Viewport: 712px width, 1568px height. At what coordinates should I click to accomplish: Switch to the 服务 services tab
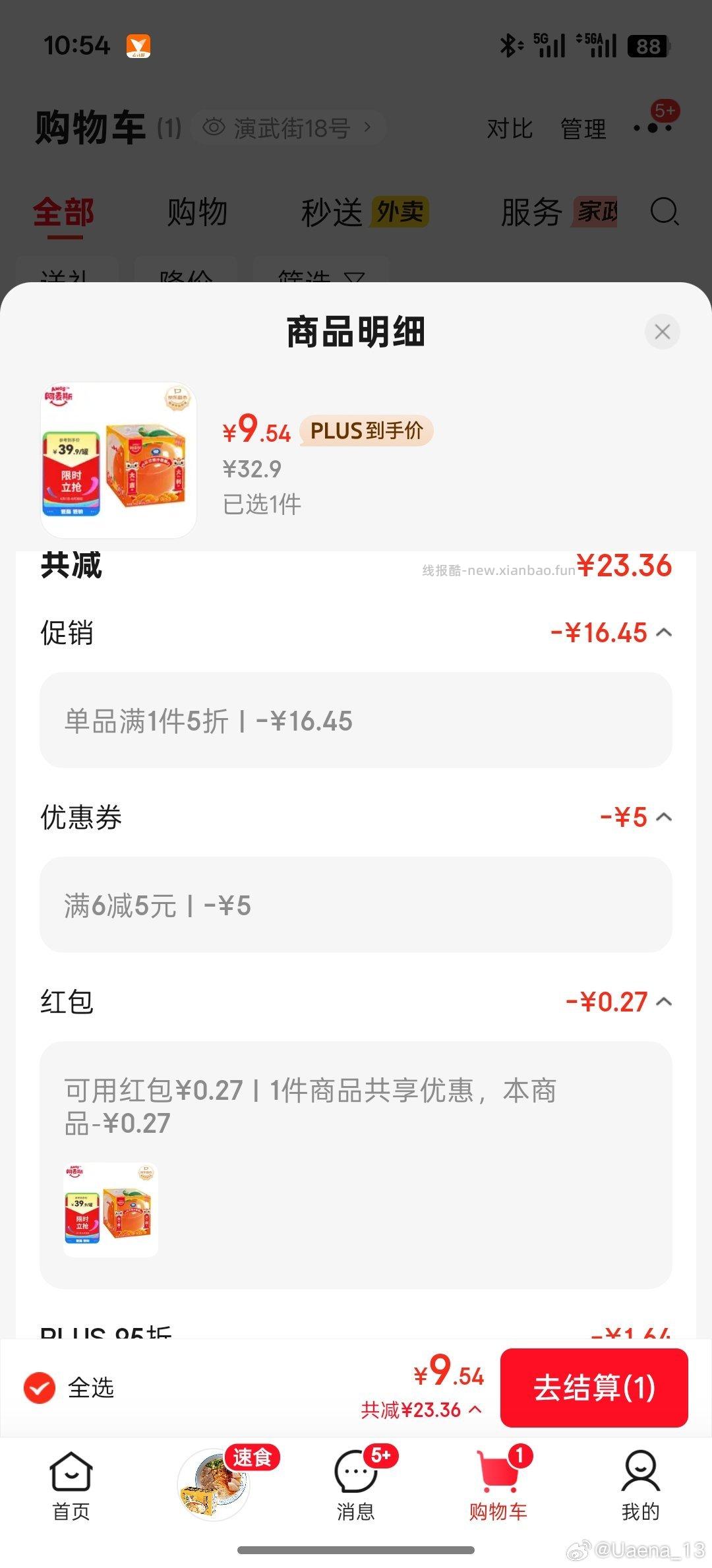[531, 210]
